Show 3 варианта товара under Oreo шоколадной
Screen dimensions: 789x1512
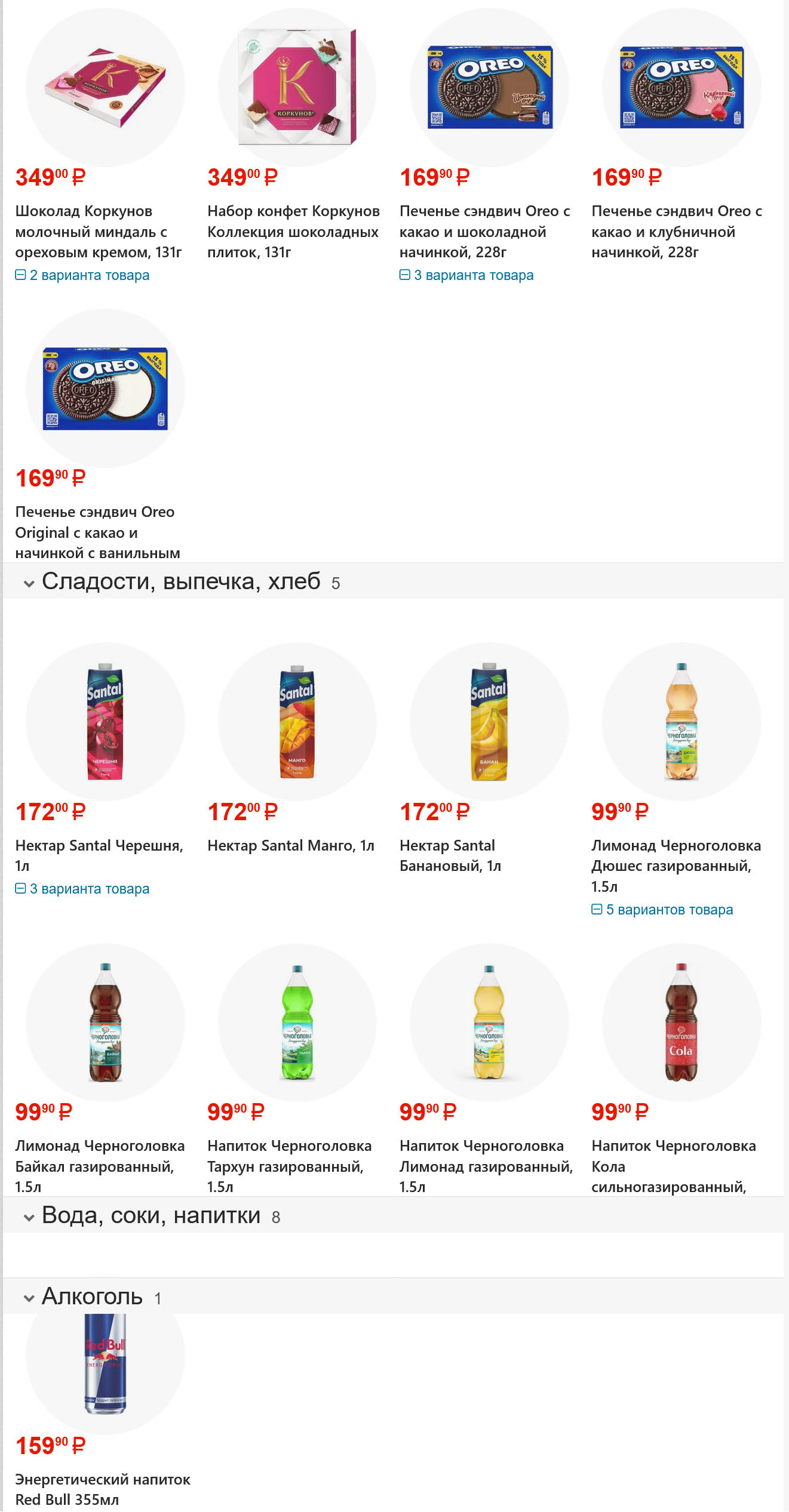[467, 275]
